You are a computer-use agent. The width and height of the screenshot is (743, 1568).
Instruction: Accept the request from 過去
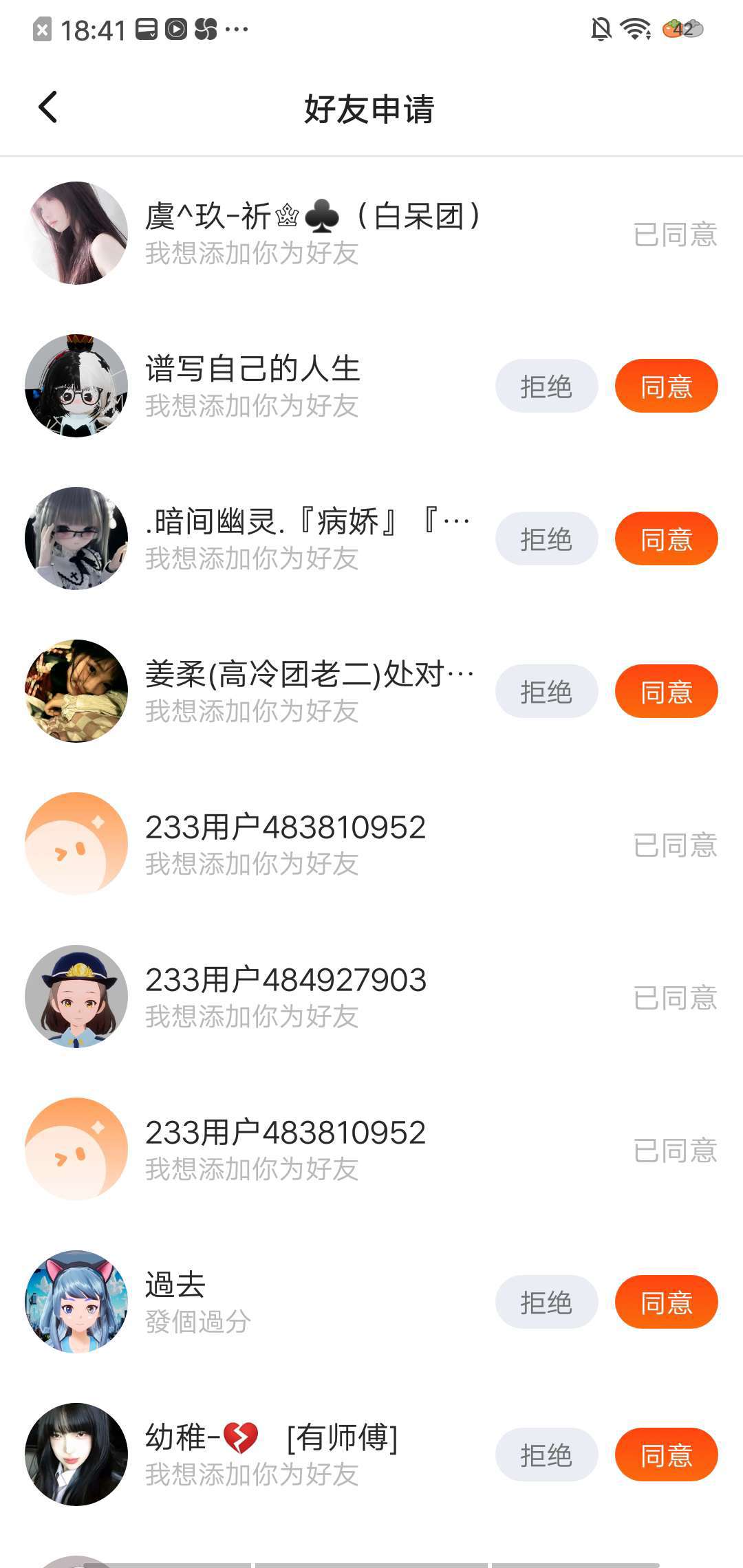(666, 1303)
